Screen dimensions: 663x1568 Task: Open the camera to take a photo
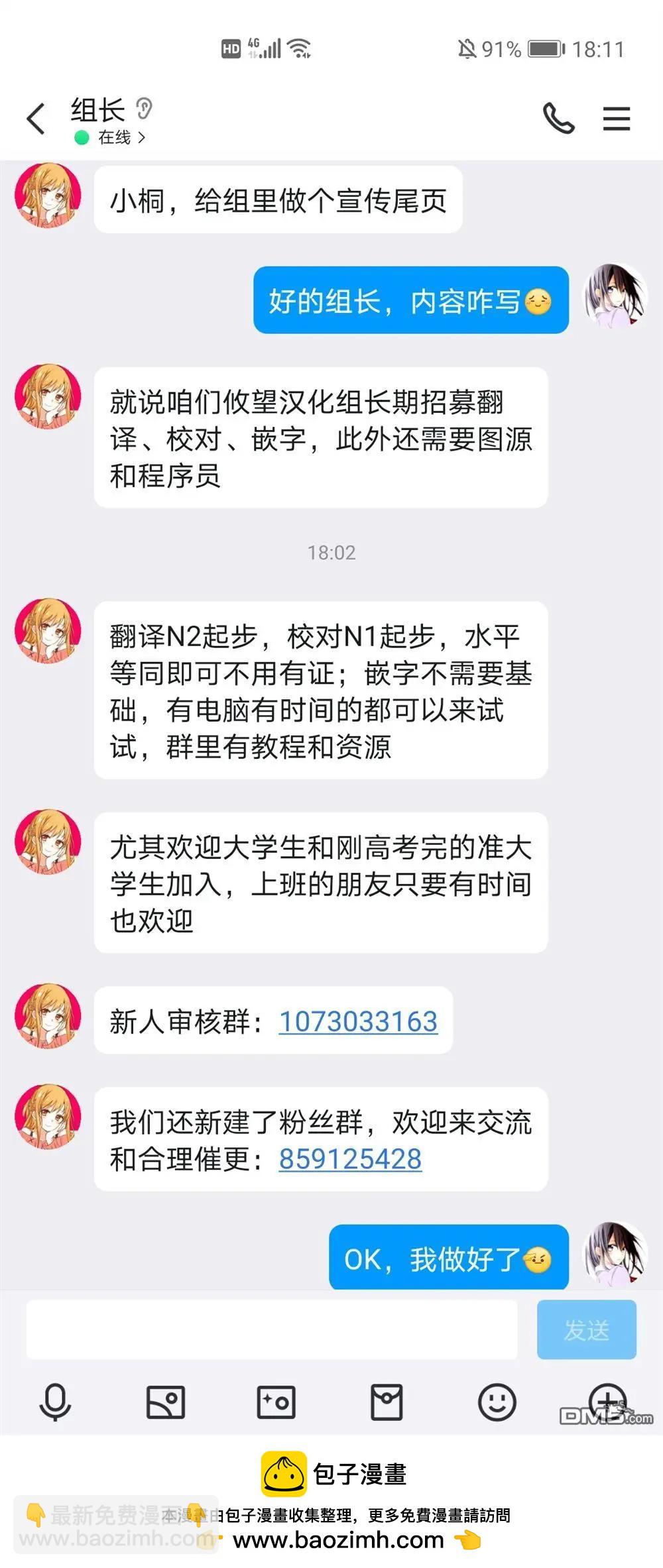point(276,1402)
